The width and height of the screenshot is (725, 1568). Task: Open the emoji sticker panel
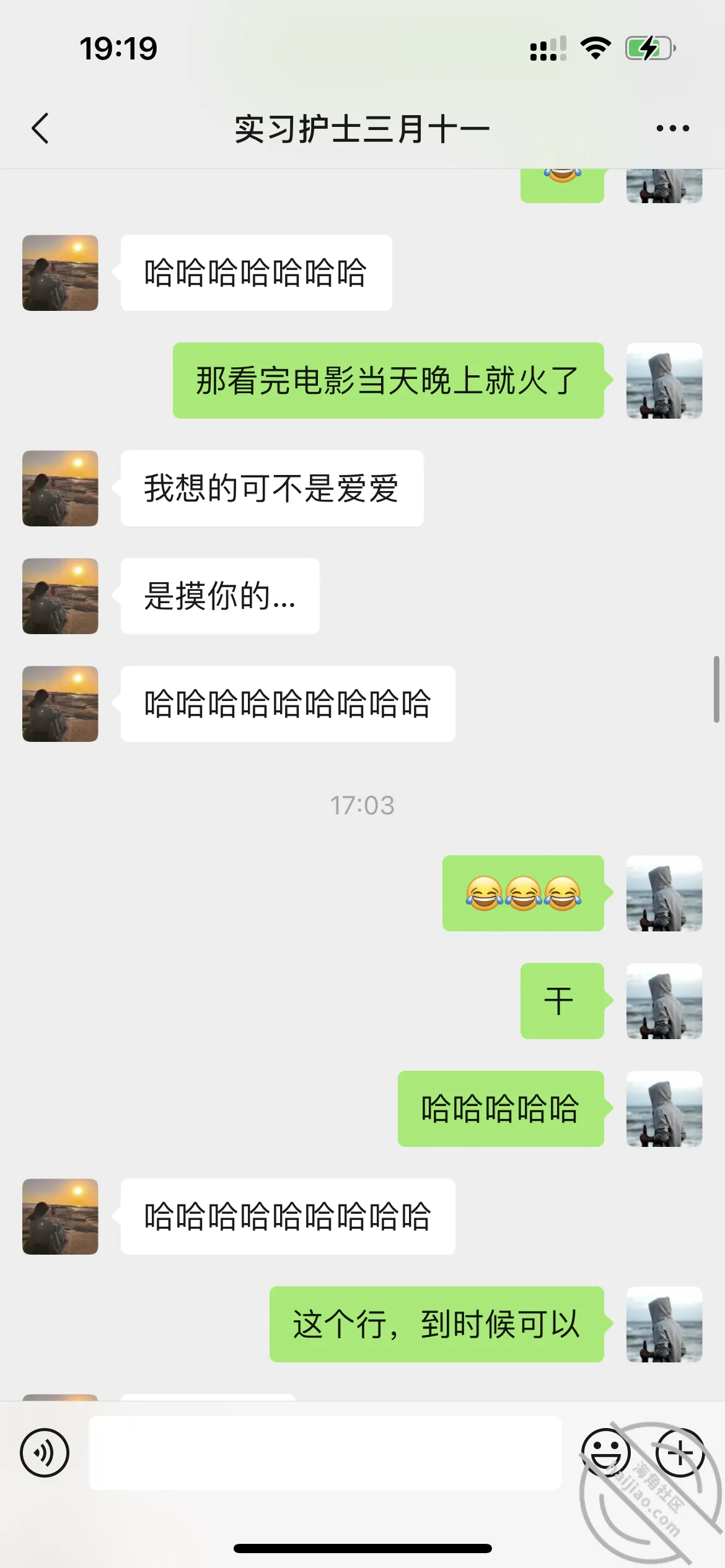(605, 1452)
